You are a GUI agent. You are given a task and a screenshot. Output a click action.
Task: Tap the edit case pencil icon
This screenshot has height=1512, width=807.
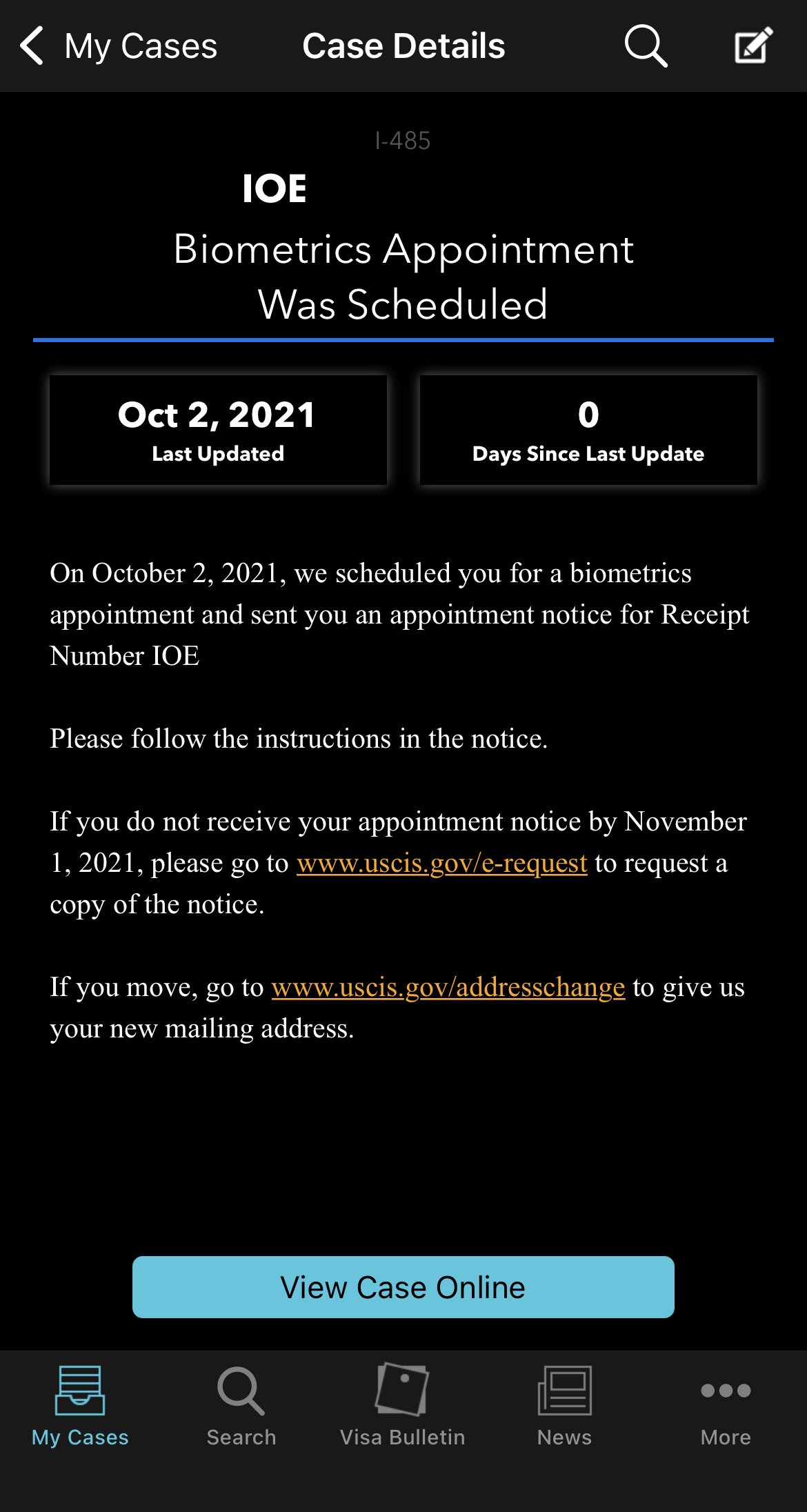(753, 46)
